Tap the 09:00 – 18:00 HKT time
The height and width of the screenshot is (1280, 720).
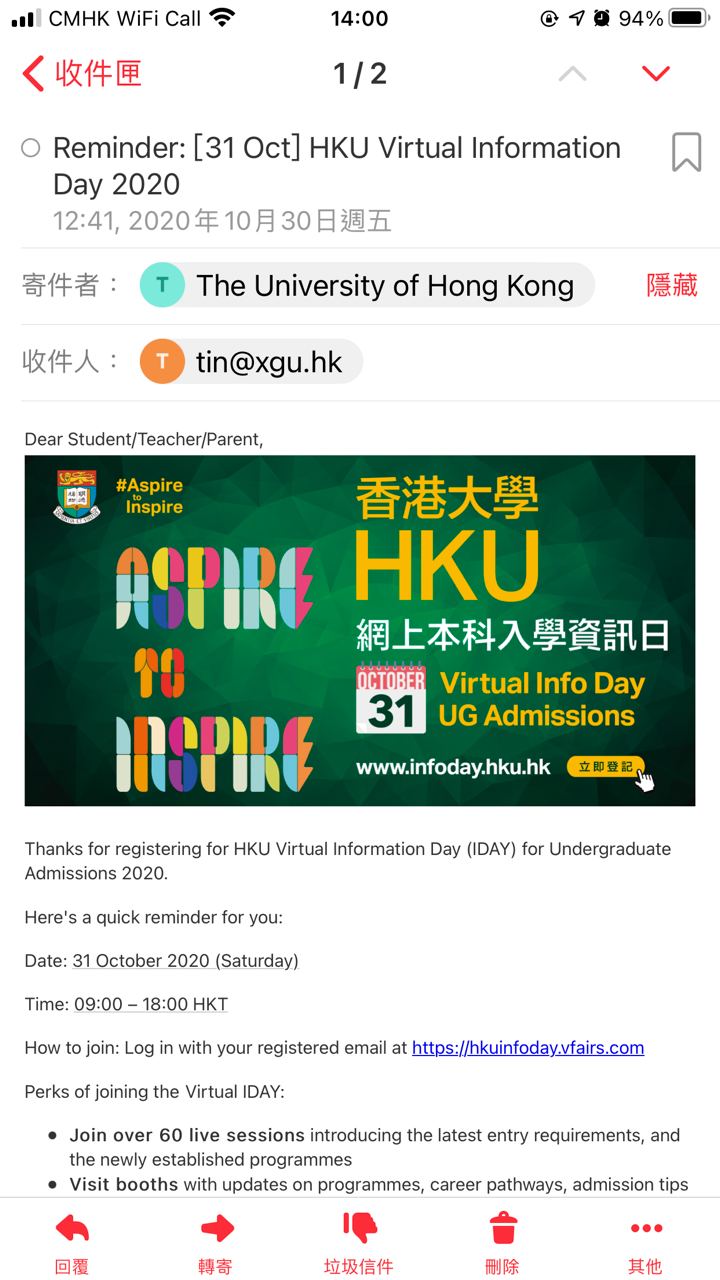point(151,1004)
